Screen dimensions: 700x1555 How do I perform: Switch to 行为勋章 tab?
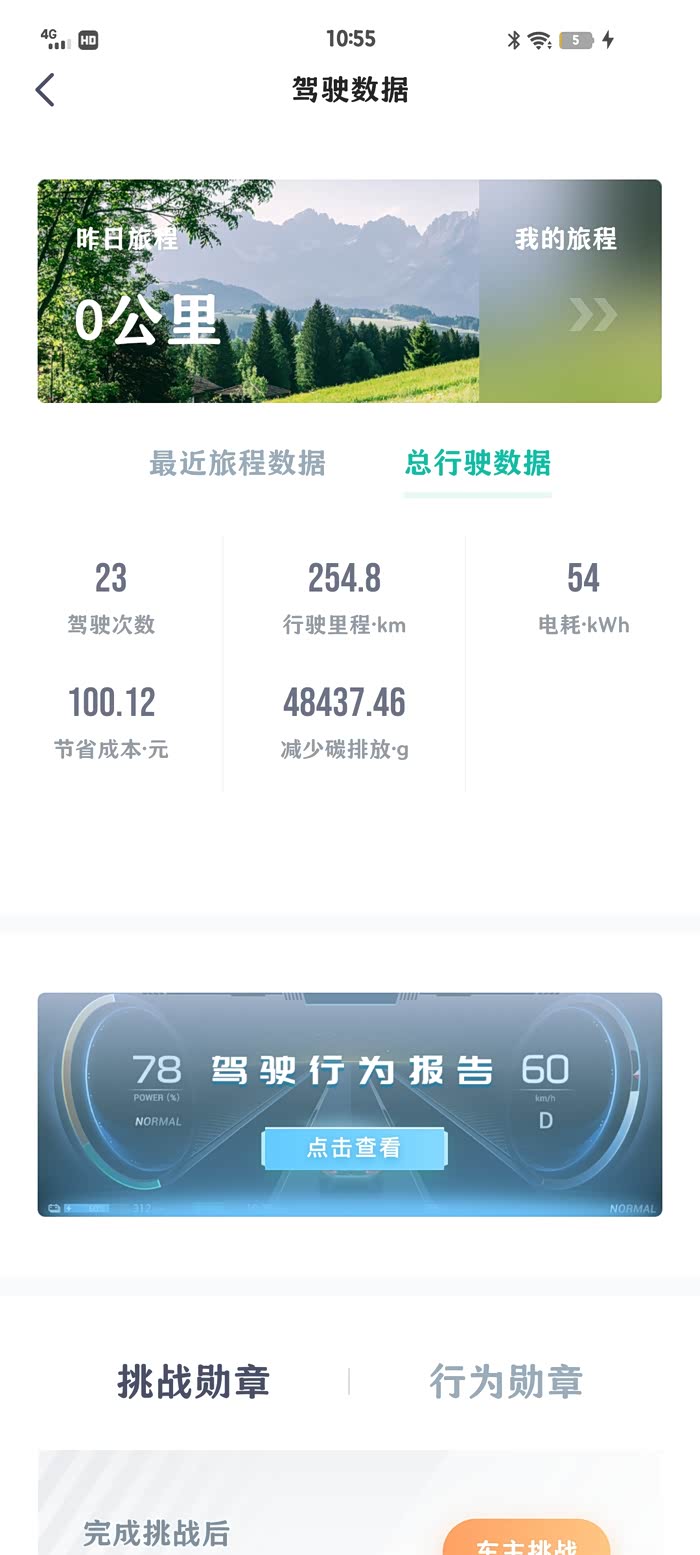point(506,1382)
